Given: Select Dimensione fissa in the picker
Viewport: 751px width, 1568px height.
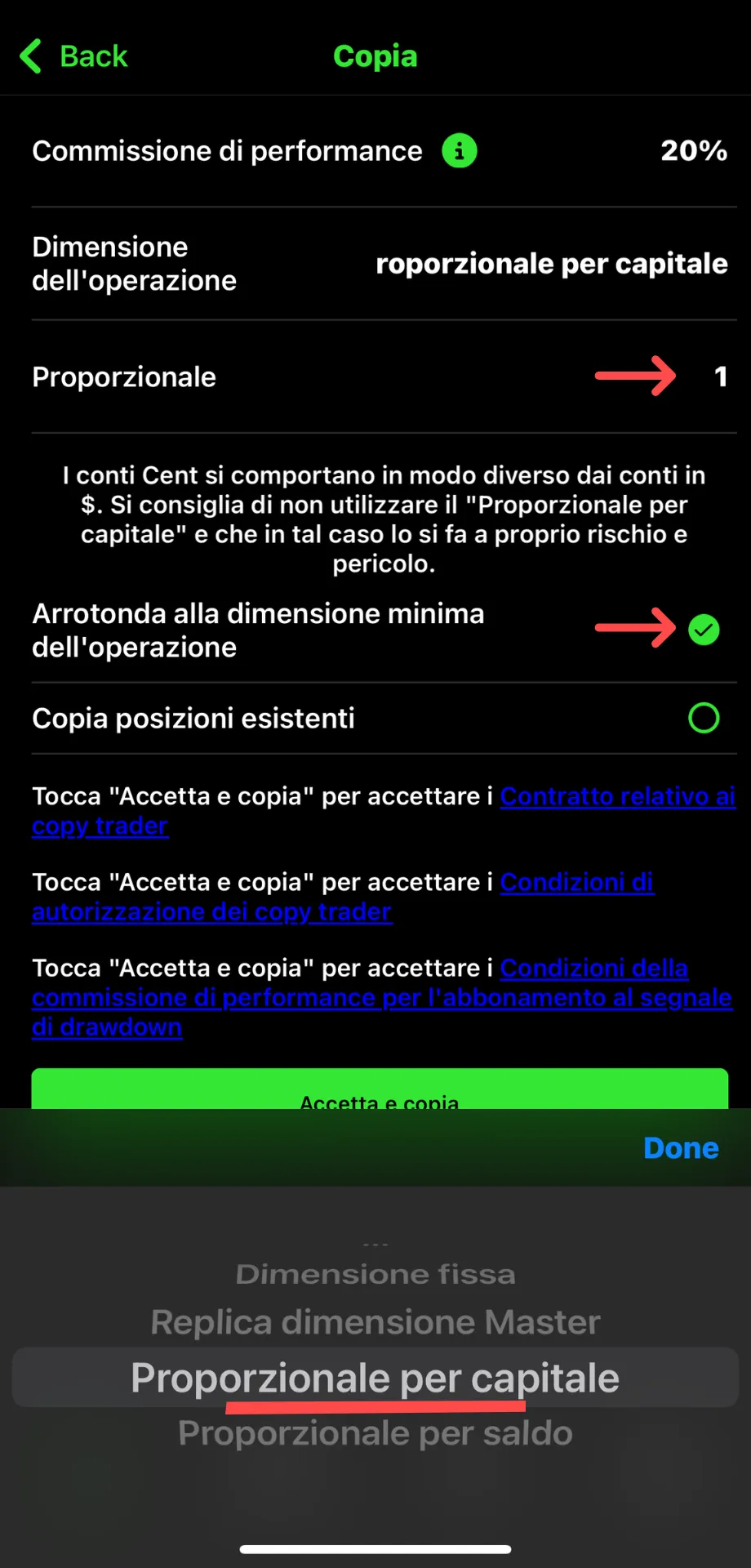Looking at the screenshot, I should click(x=375, y=1274).
